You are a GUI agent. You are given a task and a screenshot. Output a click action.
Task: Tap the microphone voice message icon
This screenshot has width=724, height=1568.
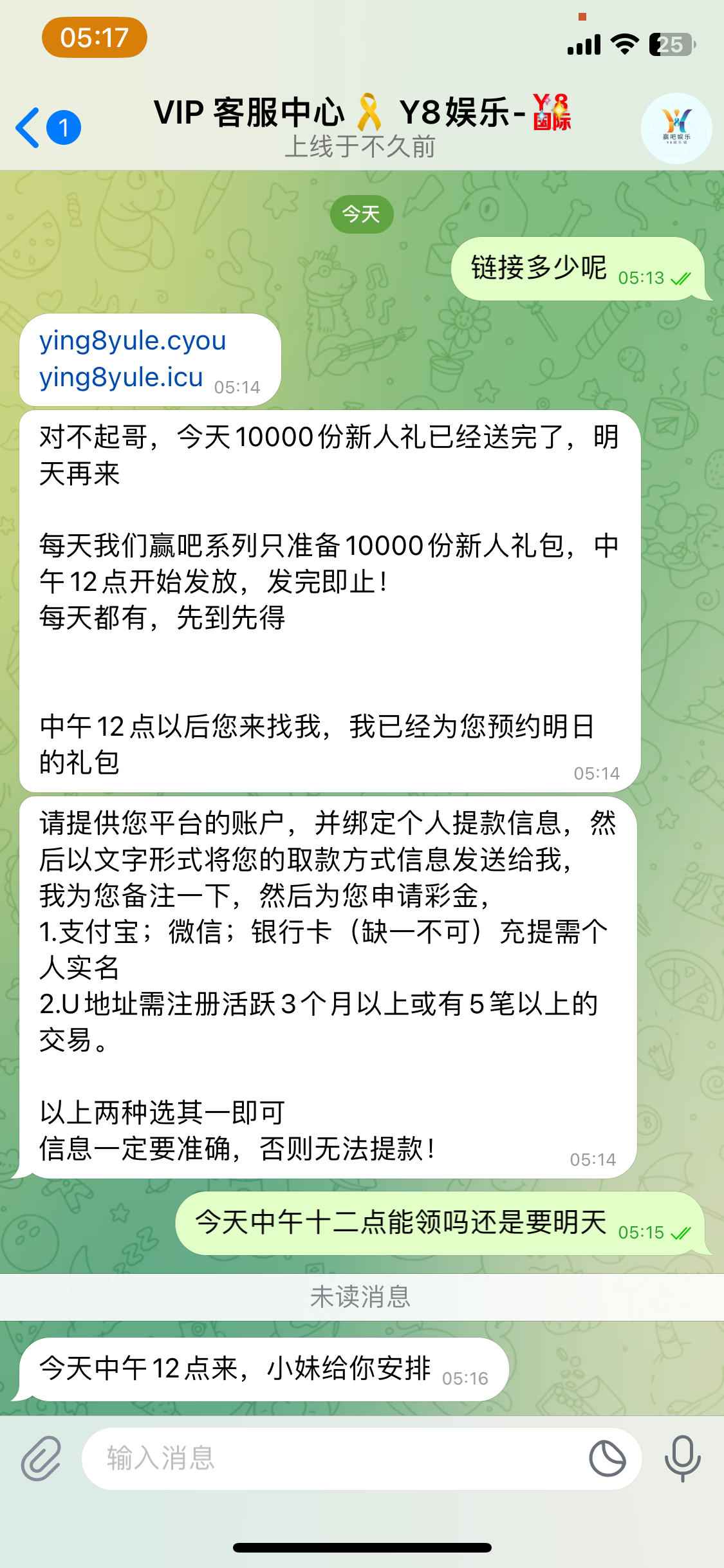click(x=682, y=1459)
